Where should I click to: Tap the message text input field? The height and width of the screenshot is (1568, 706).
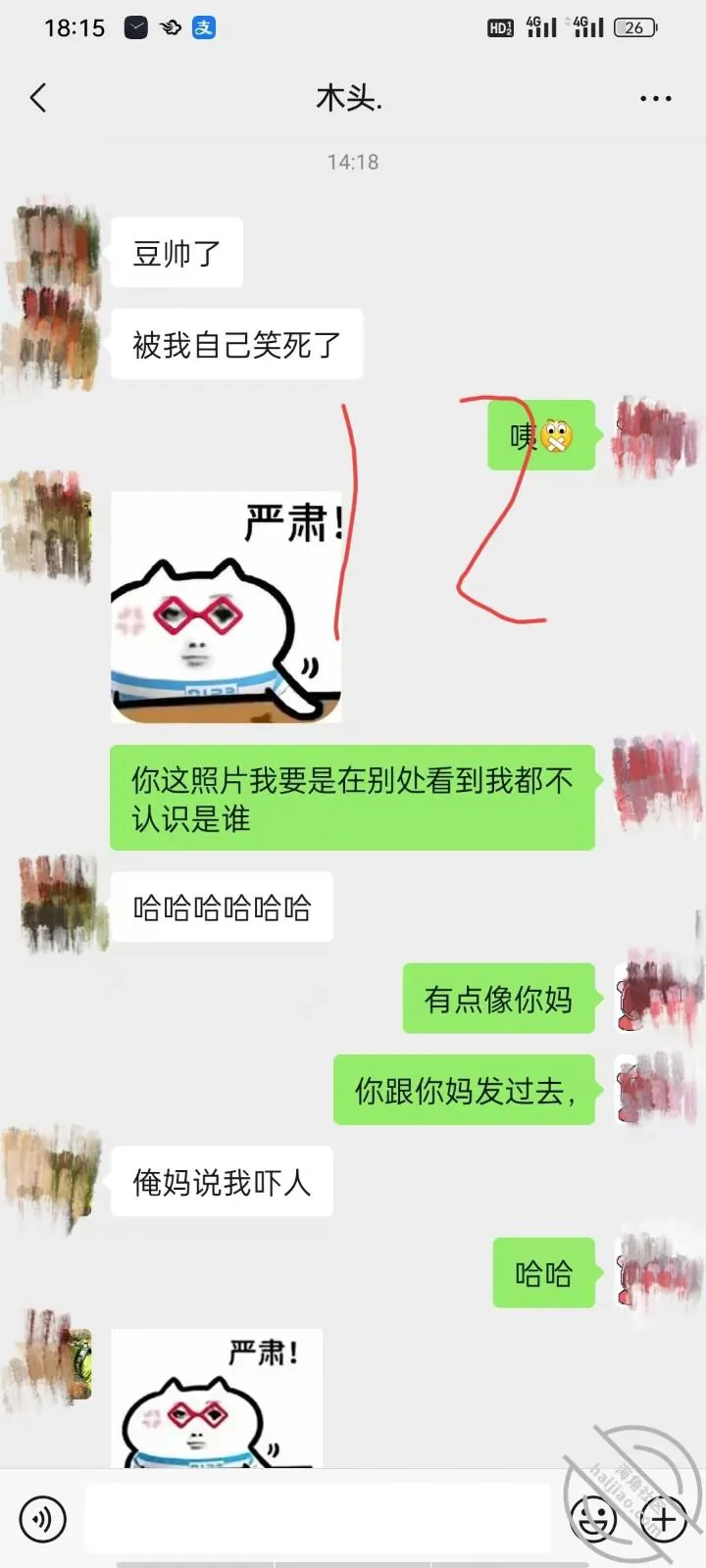(318, 1518)
